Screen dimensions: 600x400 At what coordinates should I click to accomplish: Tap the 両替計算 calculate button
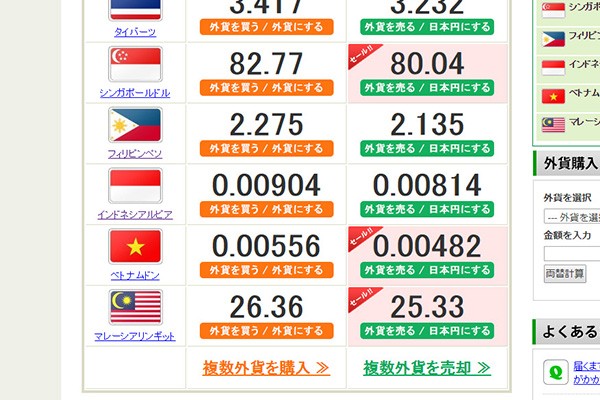567,273
